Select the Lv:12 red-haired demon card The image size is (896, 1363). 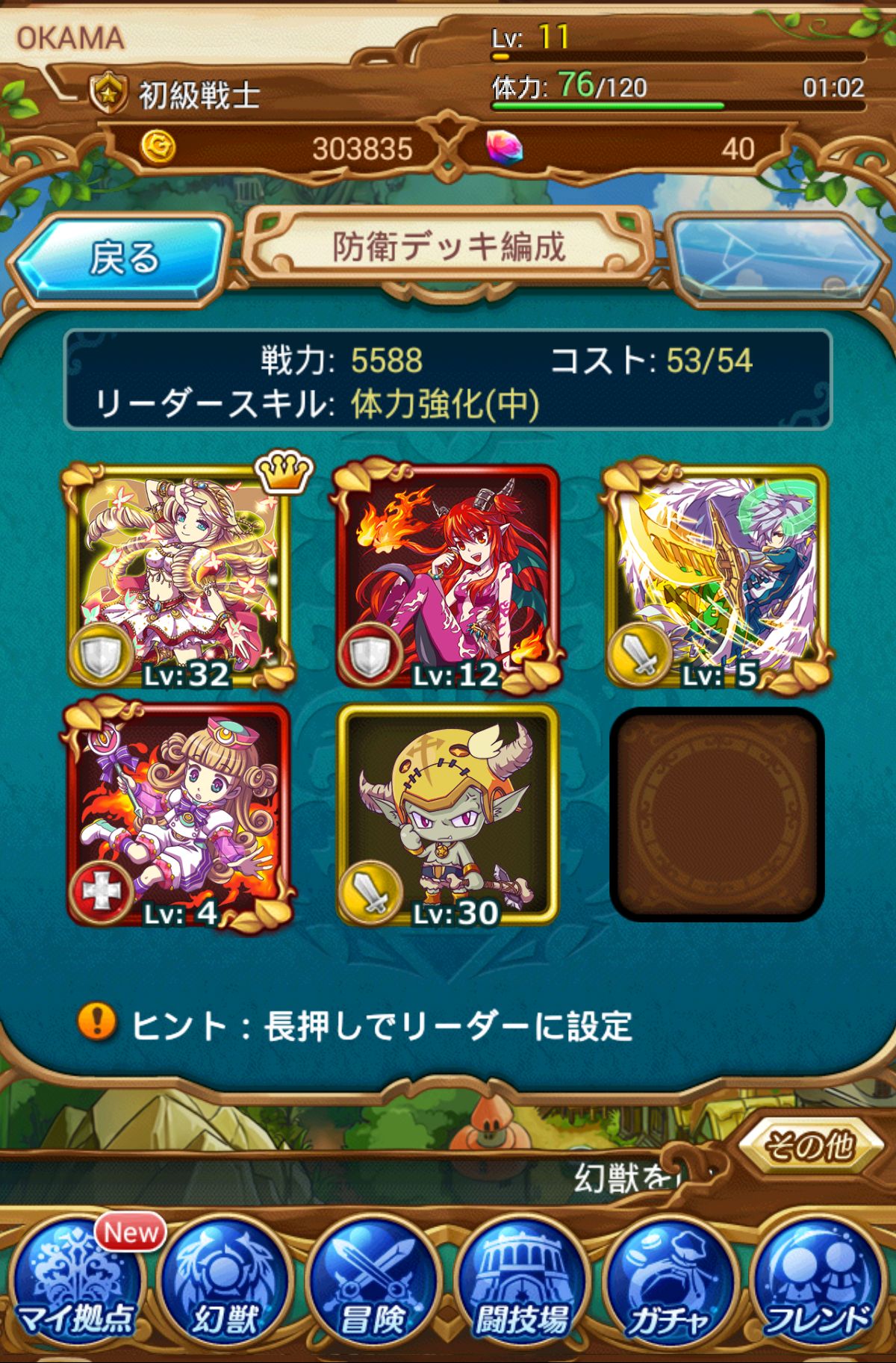click(448, 575)
